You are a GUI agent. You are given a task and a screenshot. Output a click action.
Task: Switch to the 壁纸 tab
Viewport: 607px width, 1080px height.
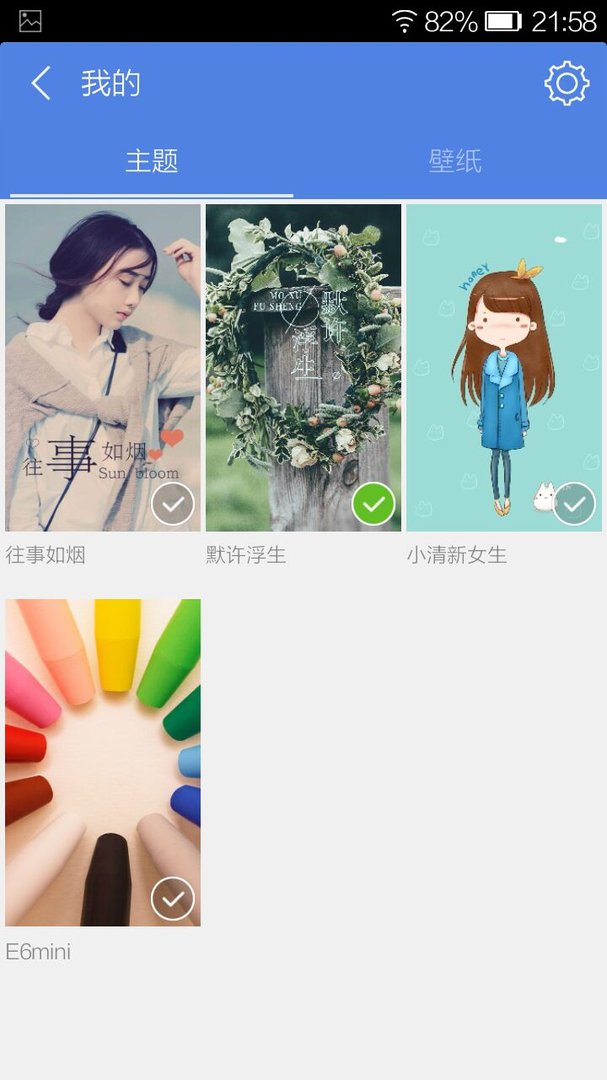point(455,161)
